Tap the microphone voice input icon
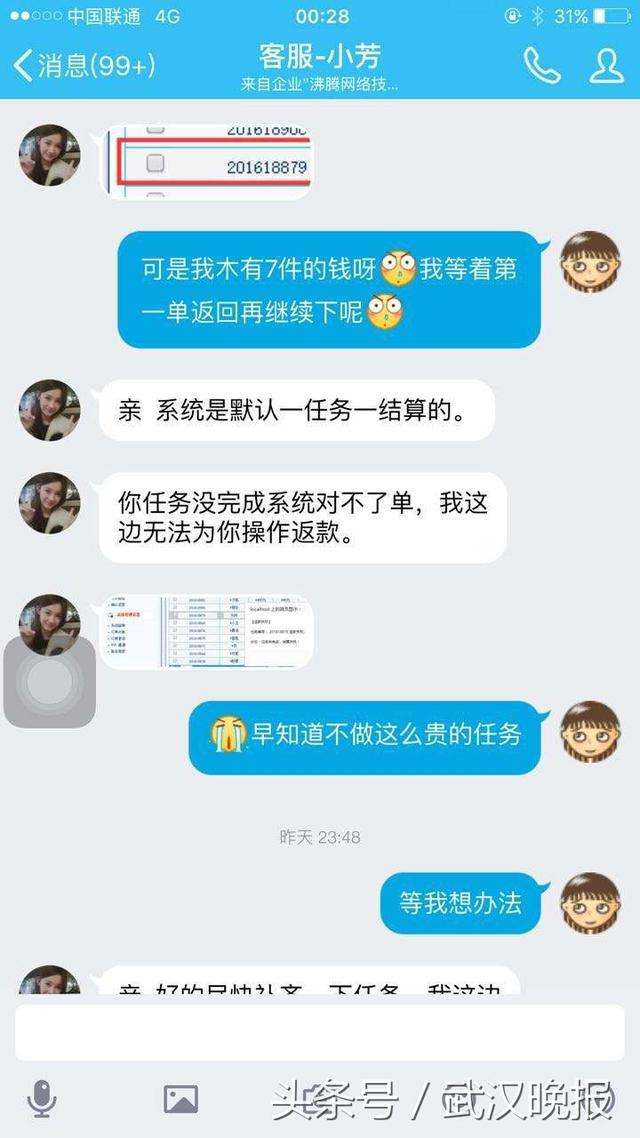640x1138 pixels. pyautogui.click(x=41, y=1099)
